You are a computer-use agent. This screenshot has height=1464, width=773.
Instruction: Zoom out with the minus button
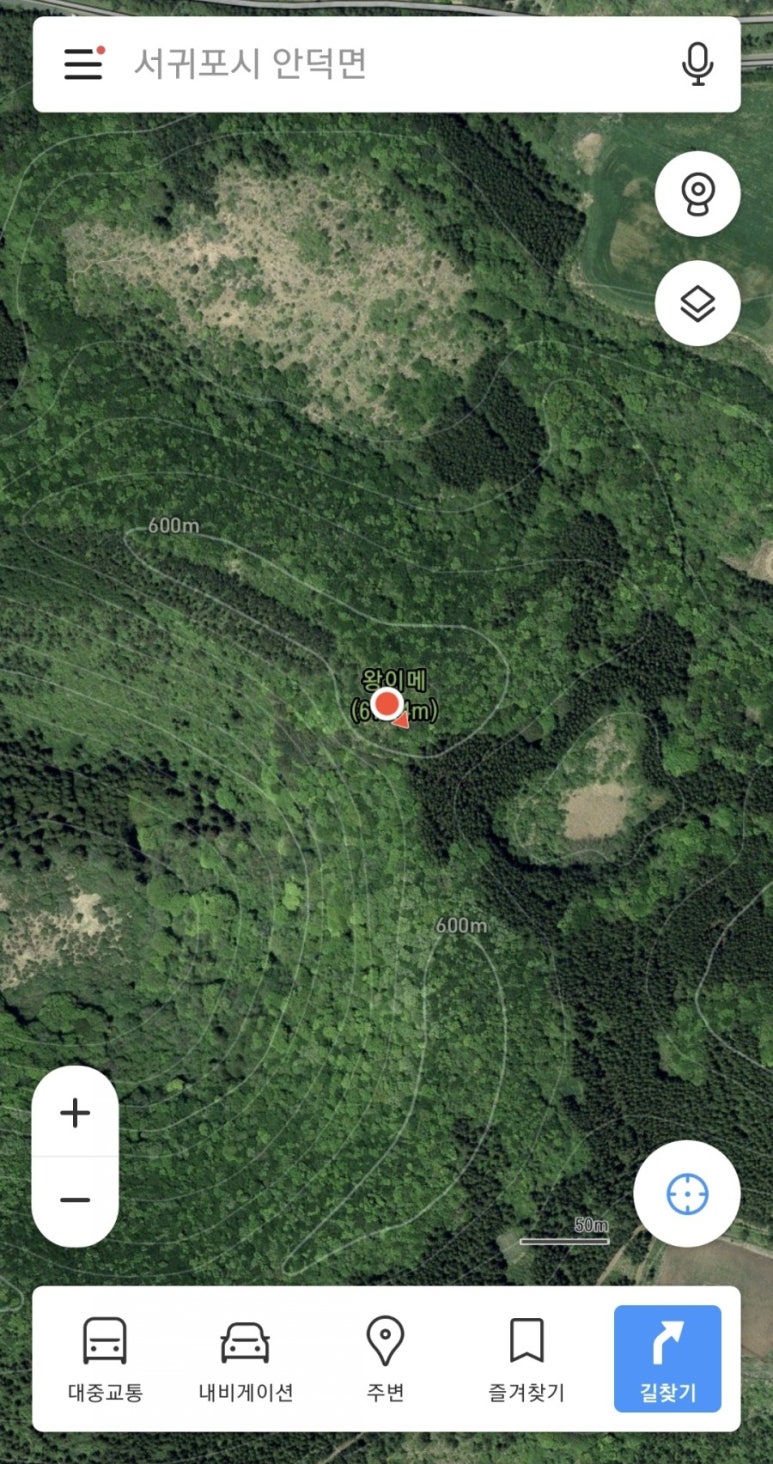[x=75, y=1200]
